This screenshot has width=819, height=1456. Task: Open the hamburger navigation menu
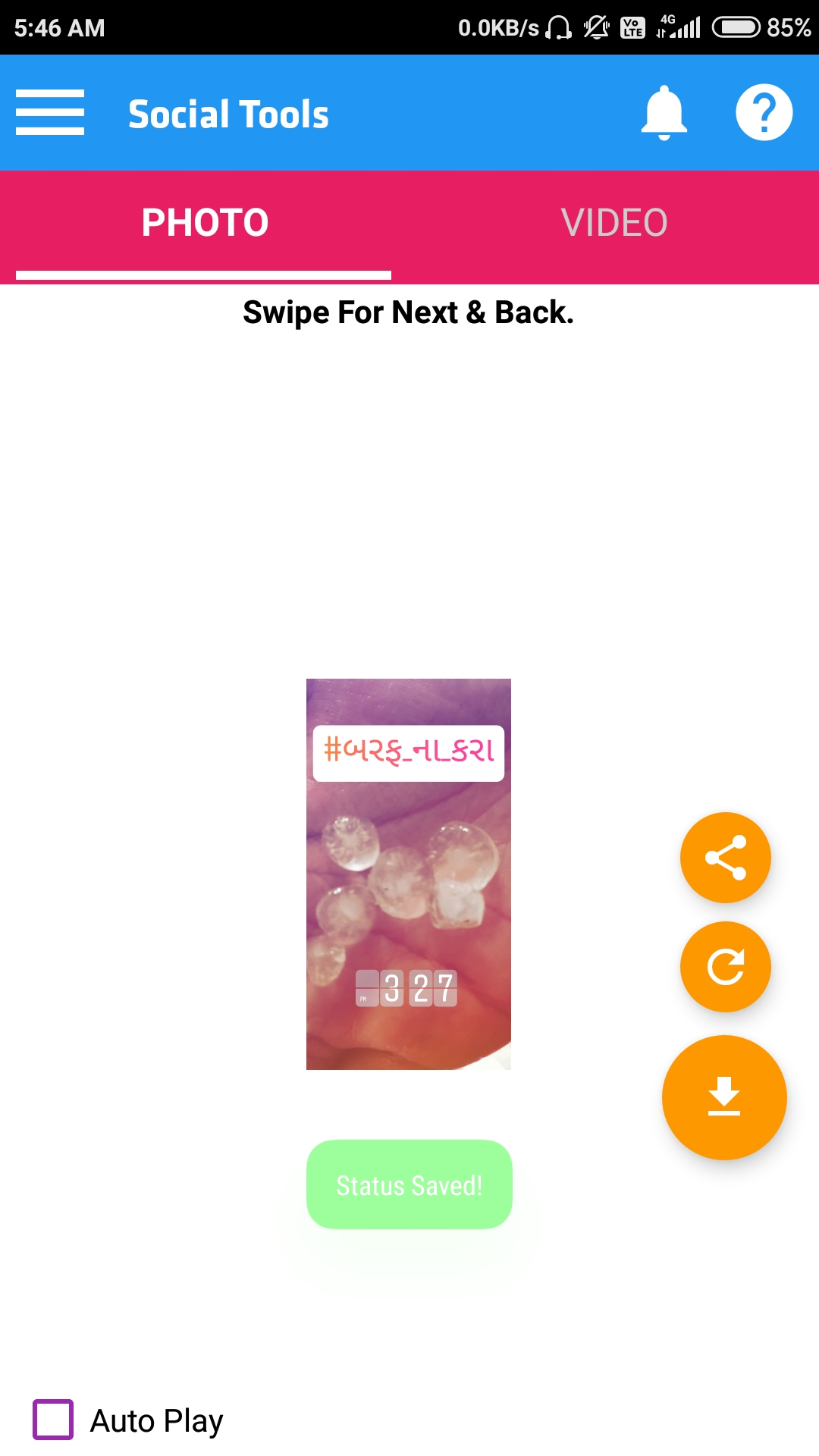click(x=50, y=112)
